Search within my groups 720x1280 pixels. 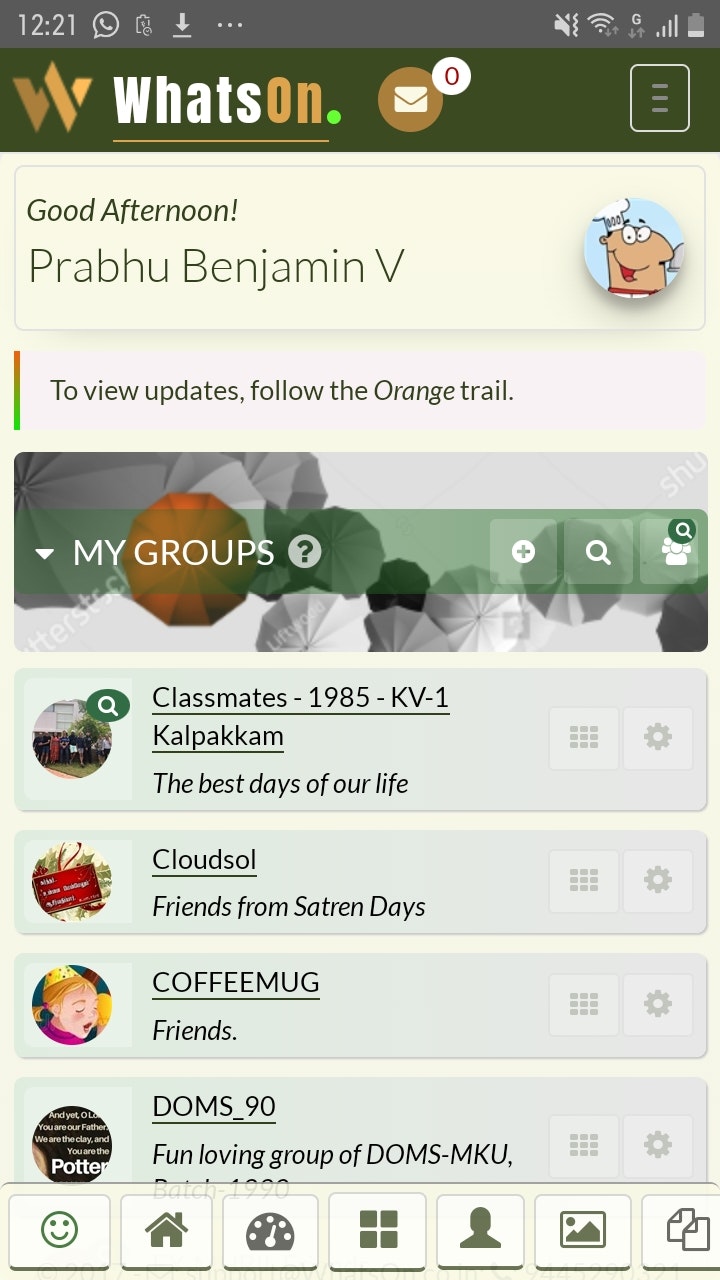[598, 551]
